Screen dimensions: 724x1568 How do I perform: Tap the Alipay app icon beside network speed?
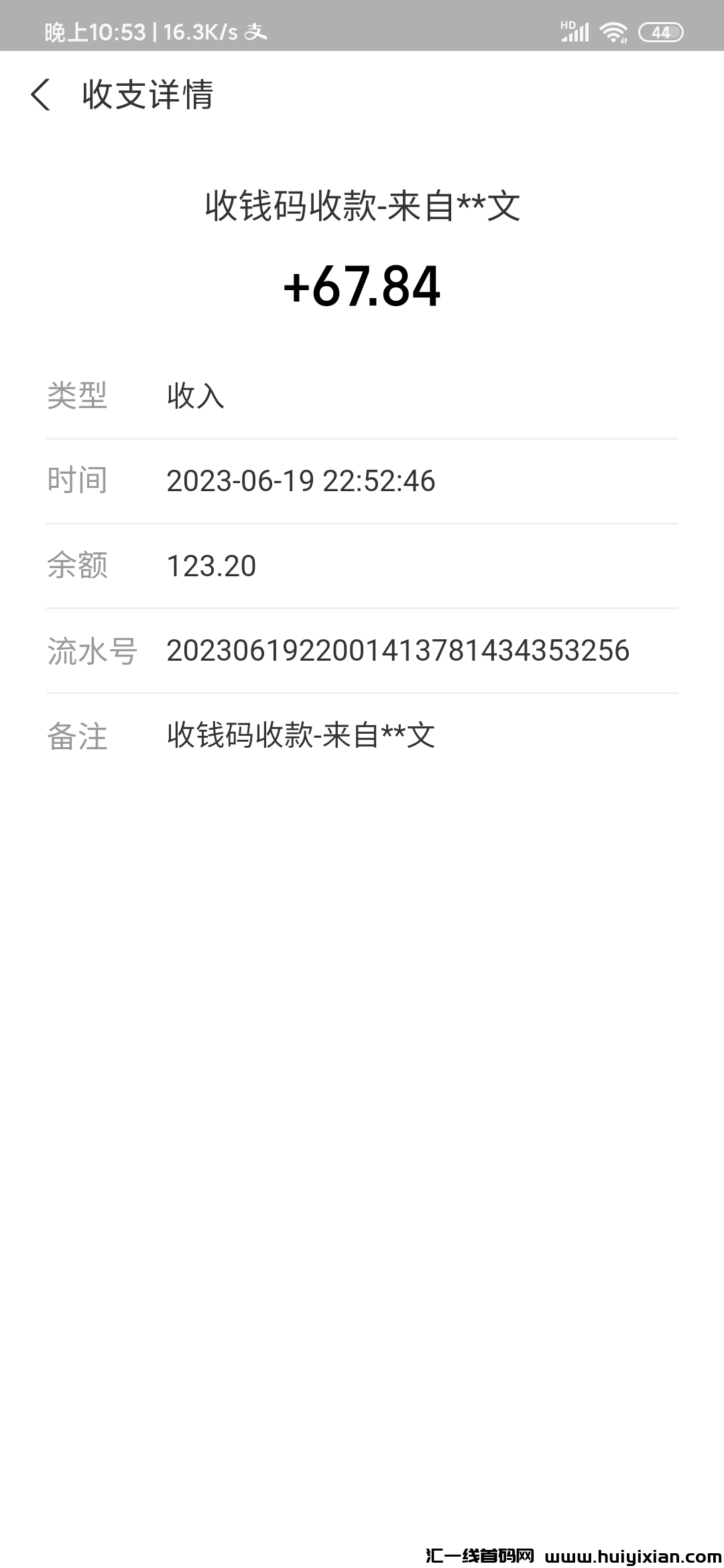point(256,31)
